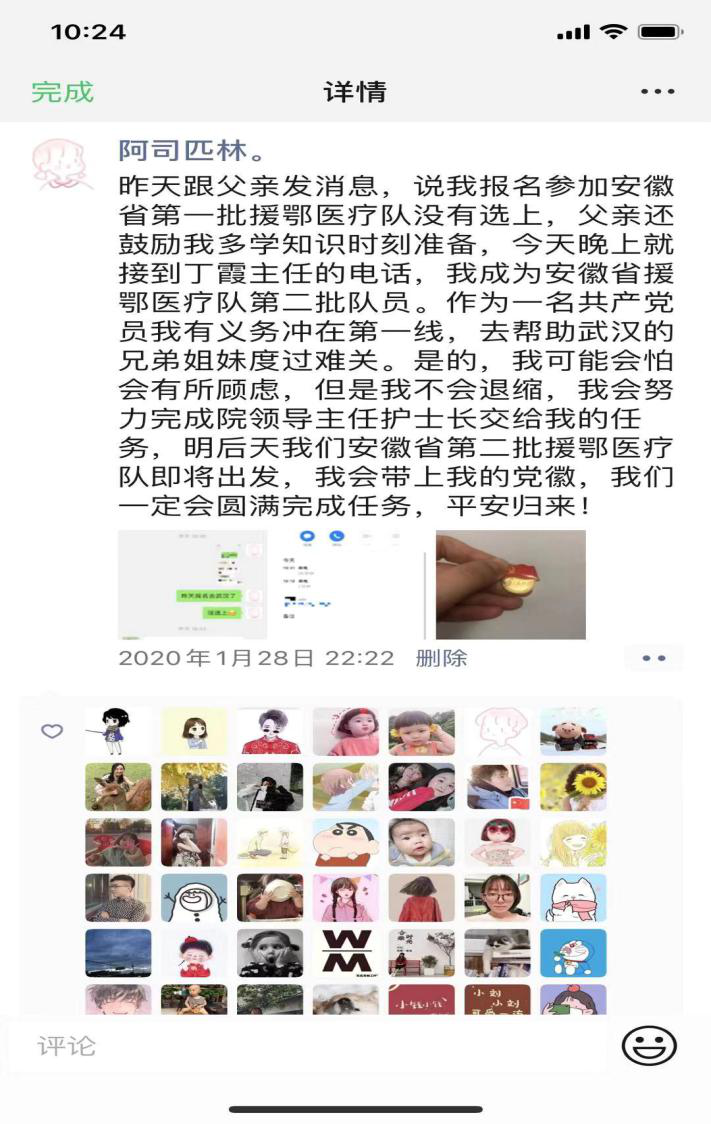
Task: Open the three-dot overflow menu at top
Action: pos(657,92)
